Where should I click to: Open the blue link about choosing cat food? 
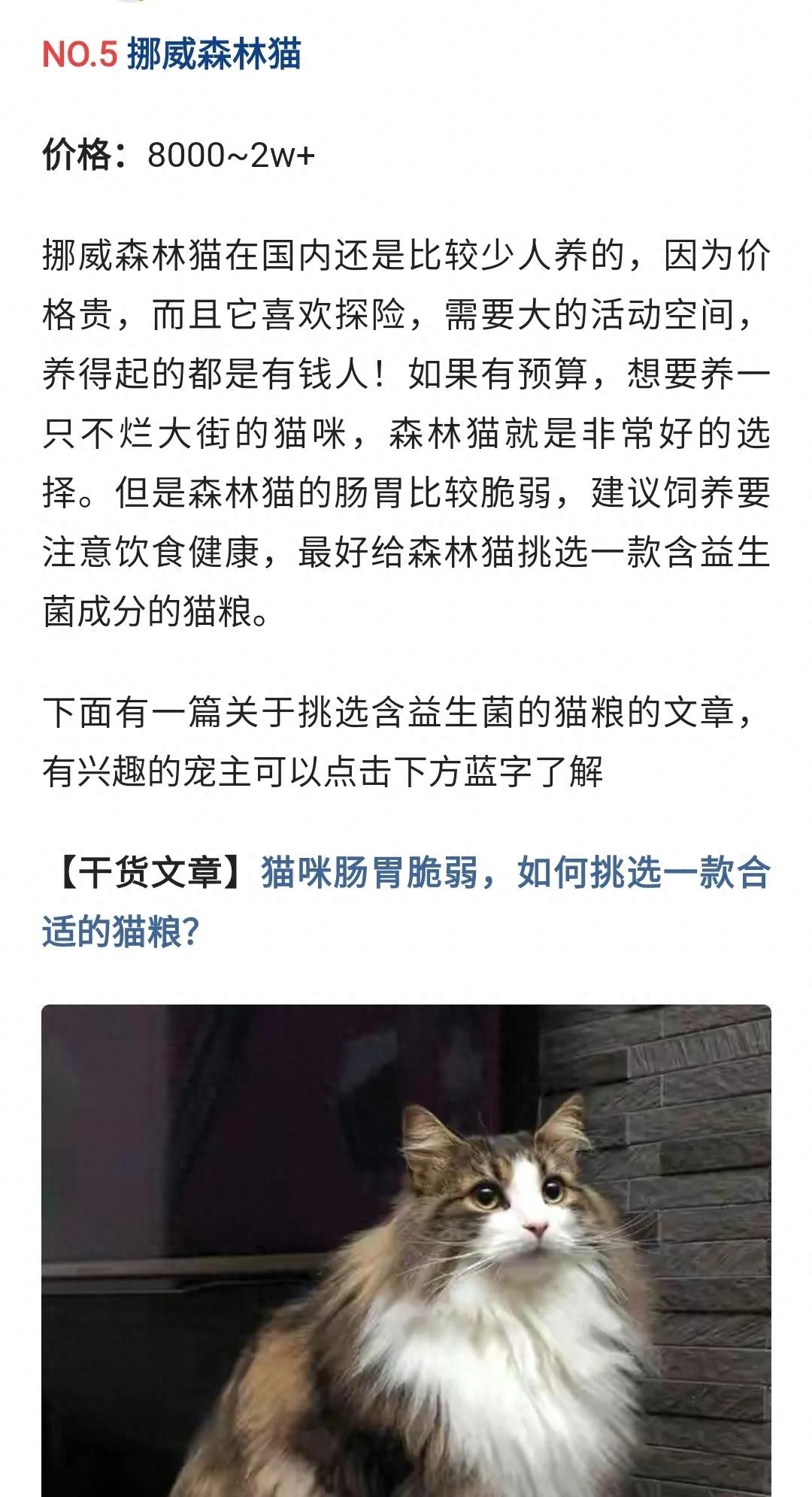[x=515, y=874]
